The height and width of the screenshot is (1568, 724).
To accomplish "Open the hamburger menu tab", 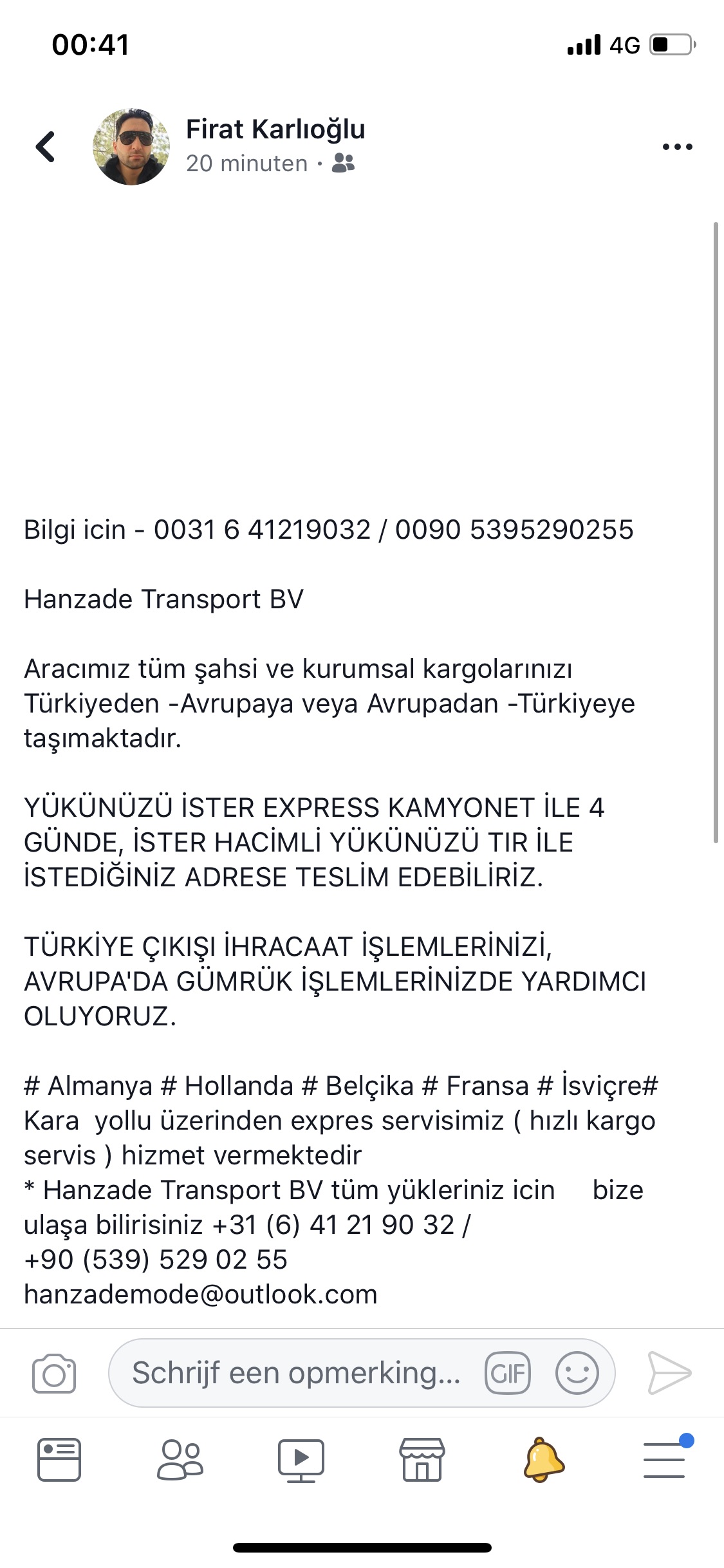I will (665, 1459).
